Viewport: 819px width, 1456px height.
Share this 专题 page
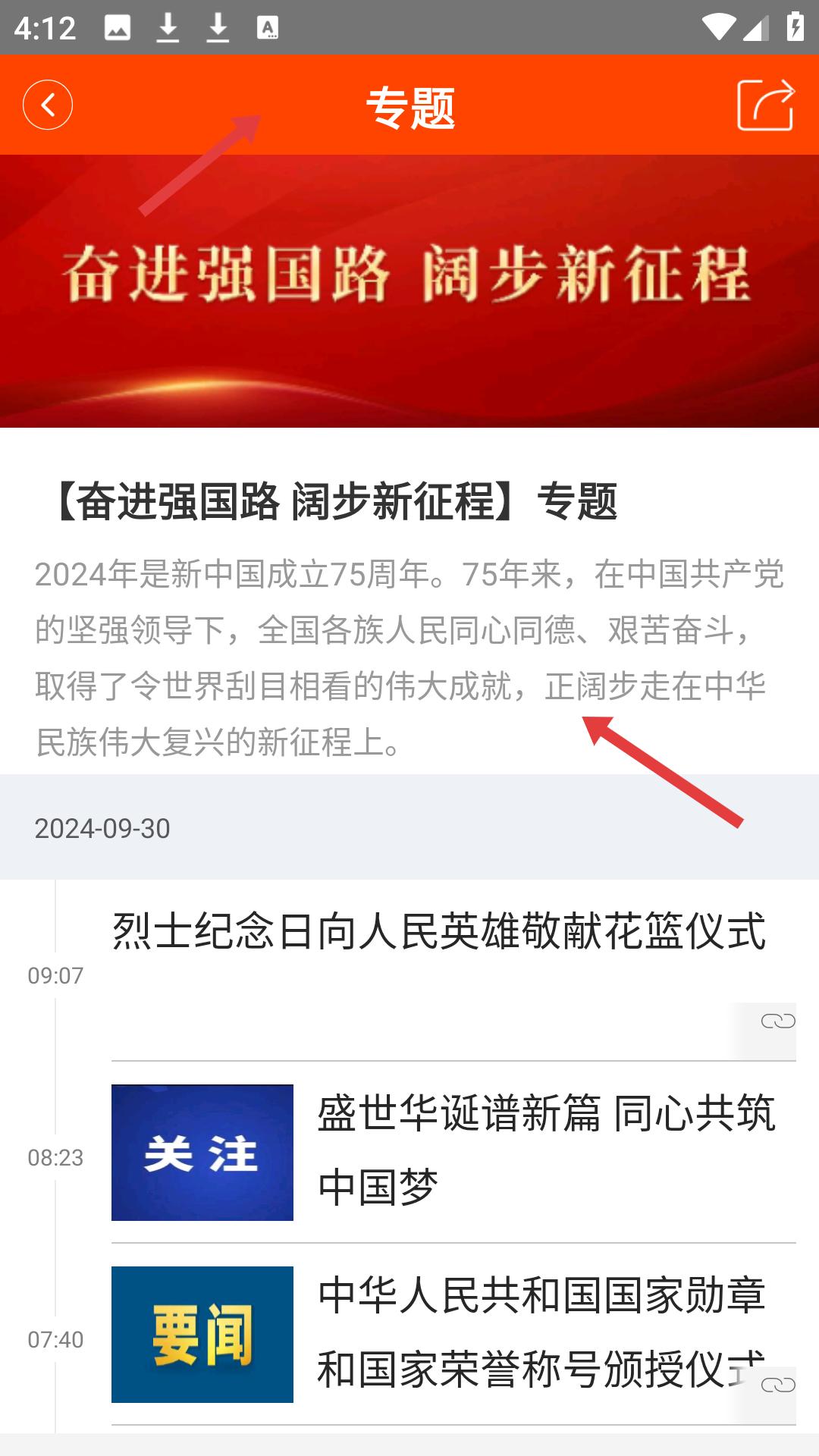click(766, 105)
